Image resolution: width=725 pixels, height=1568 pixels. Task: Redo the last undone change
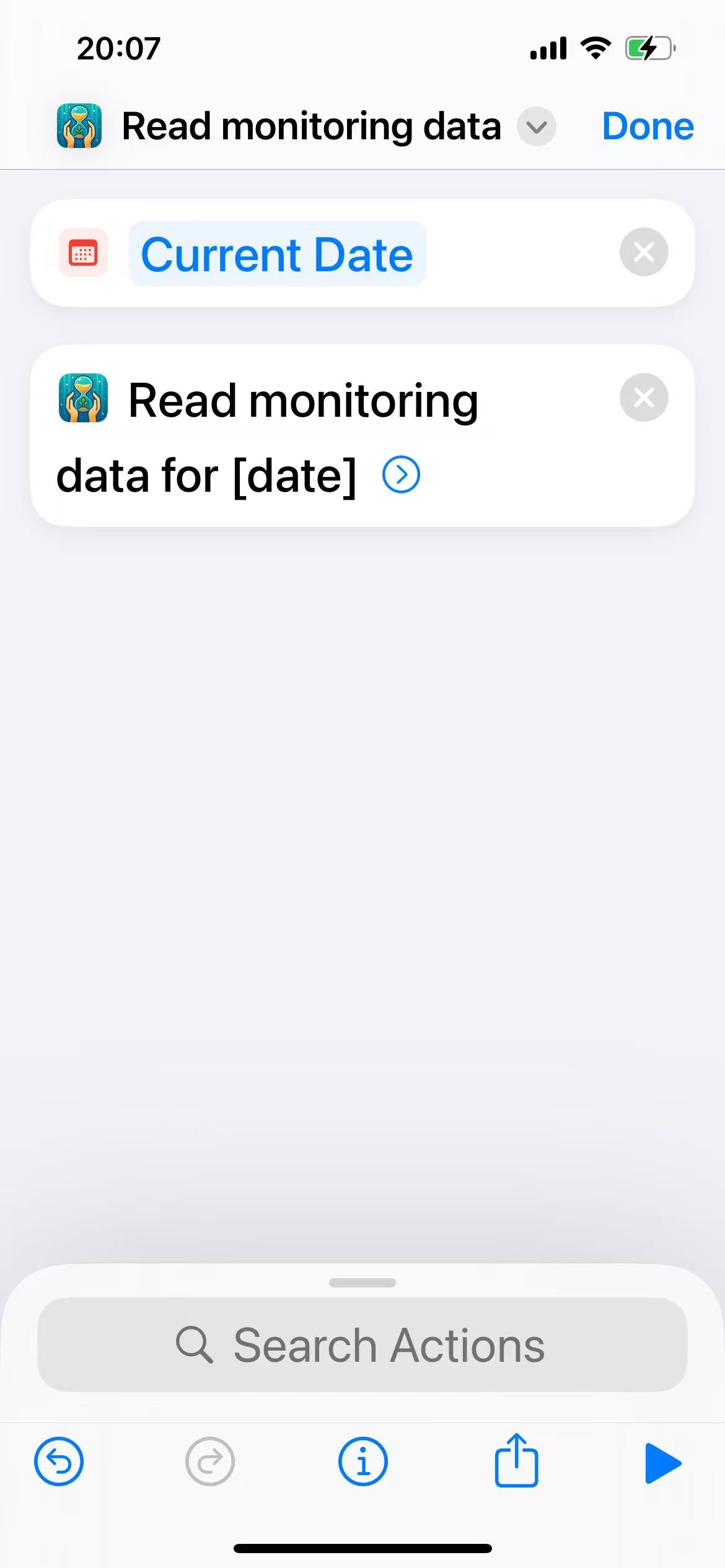(210, 1462)
